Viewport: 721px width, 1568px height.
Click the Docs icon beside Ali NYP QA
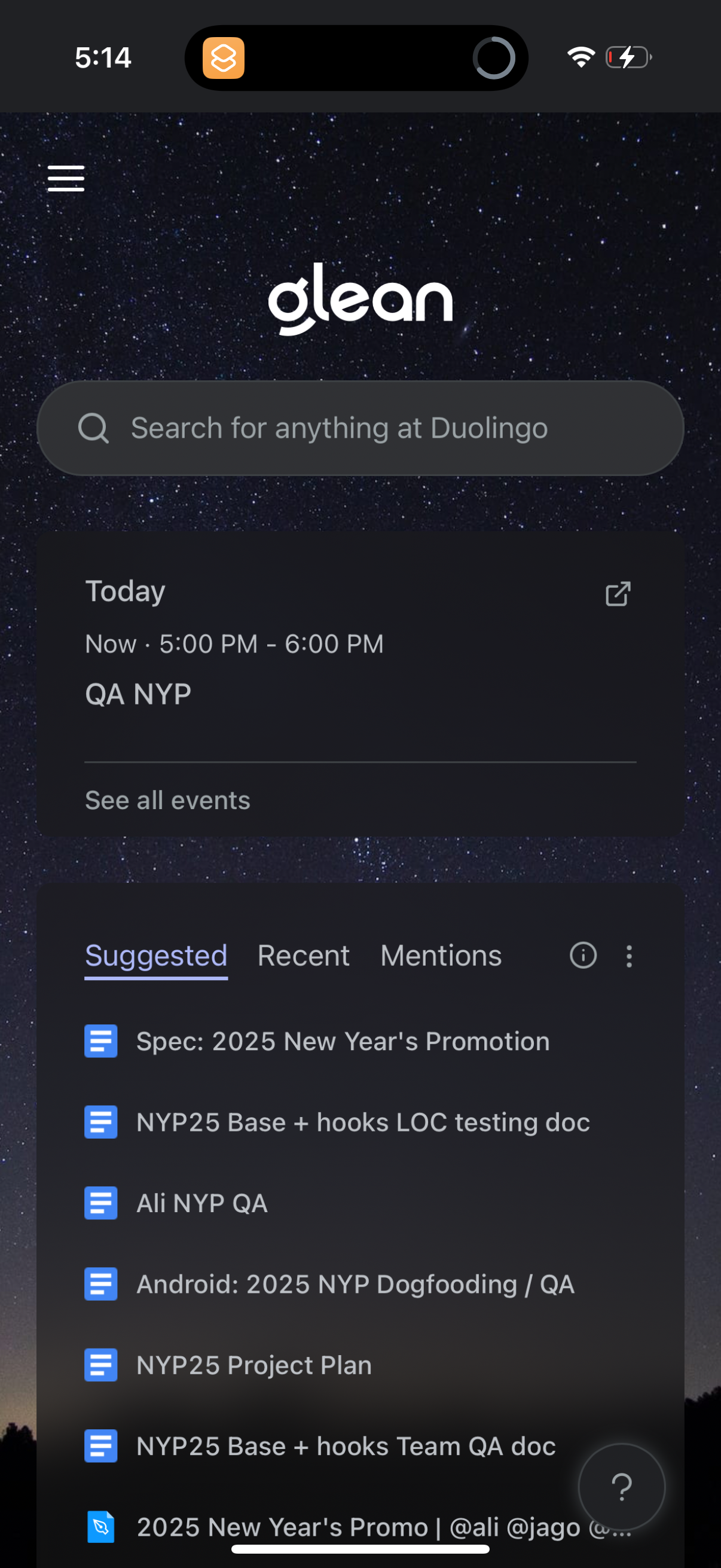pyautogui.click(x=100, y=1203)
